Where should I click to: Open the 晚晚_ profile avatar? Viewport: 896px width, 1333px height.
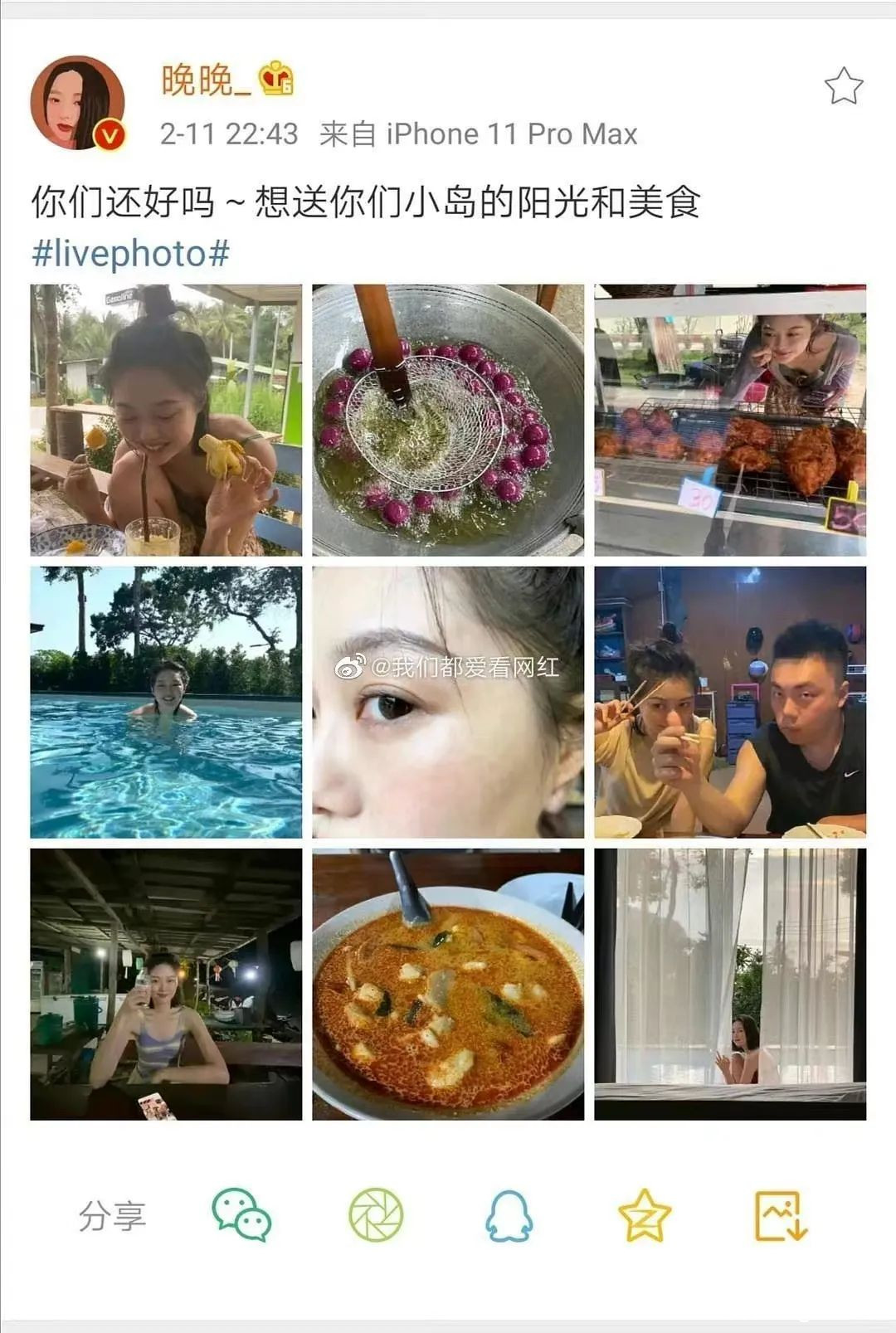click(x=78, y=103)
